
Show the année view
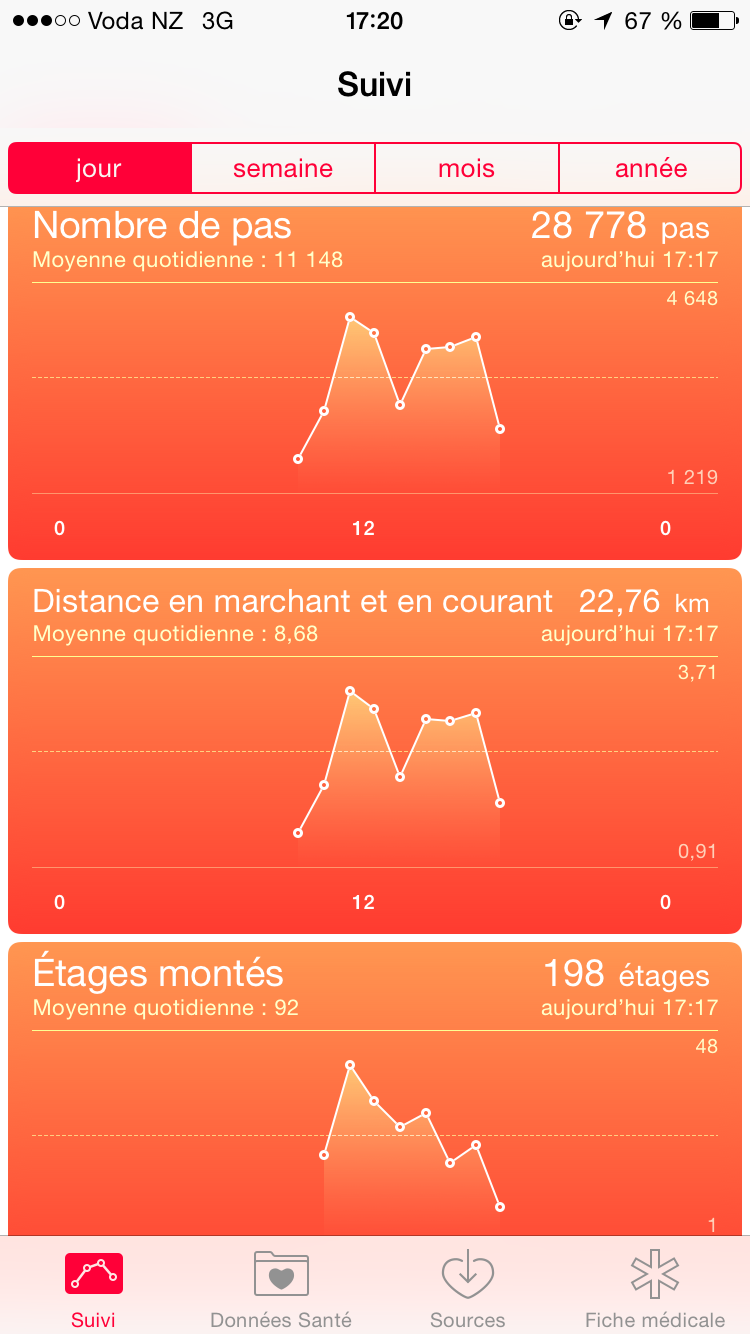pos(650,168)
